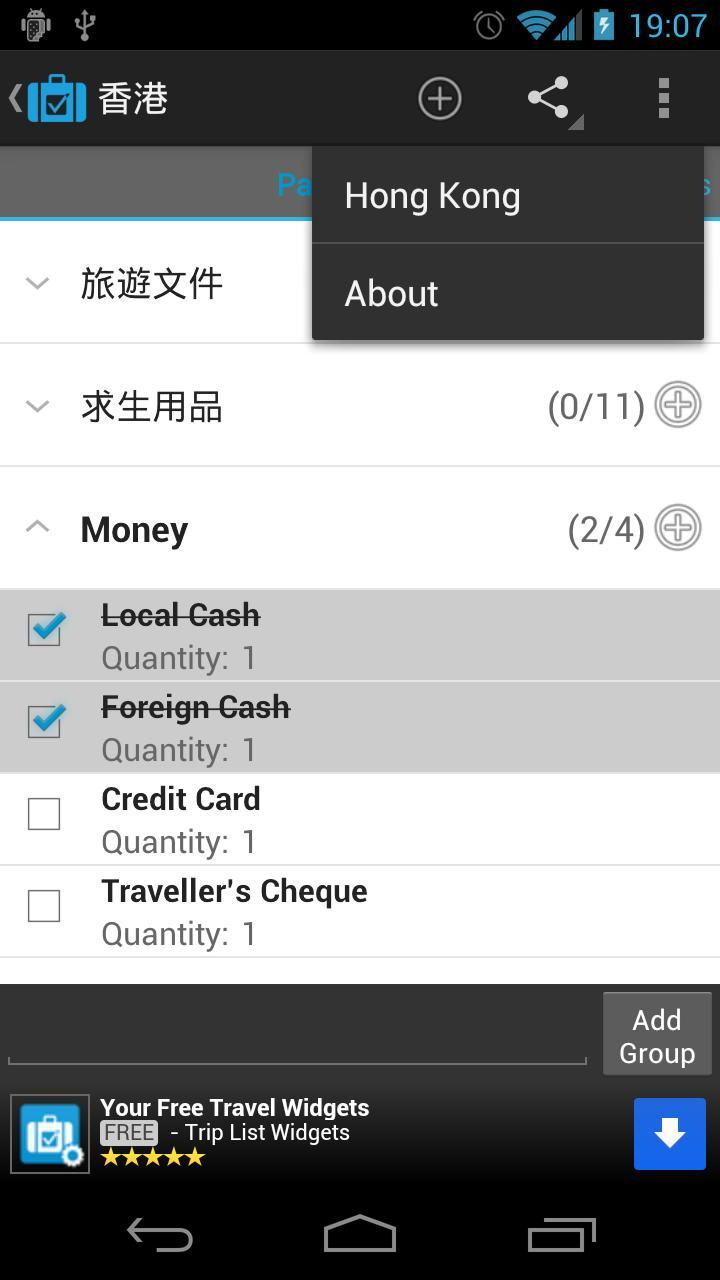Tap the add item plus icon
Viewport: 720px width, 1280px height.
coord(439,98)
